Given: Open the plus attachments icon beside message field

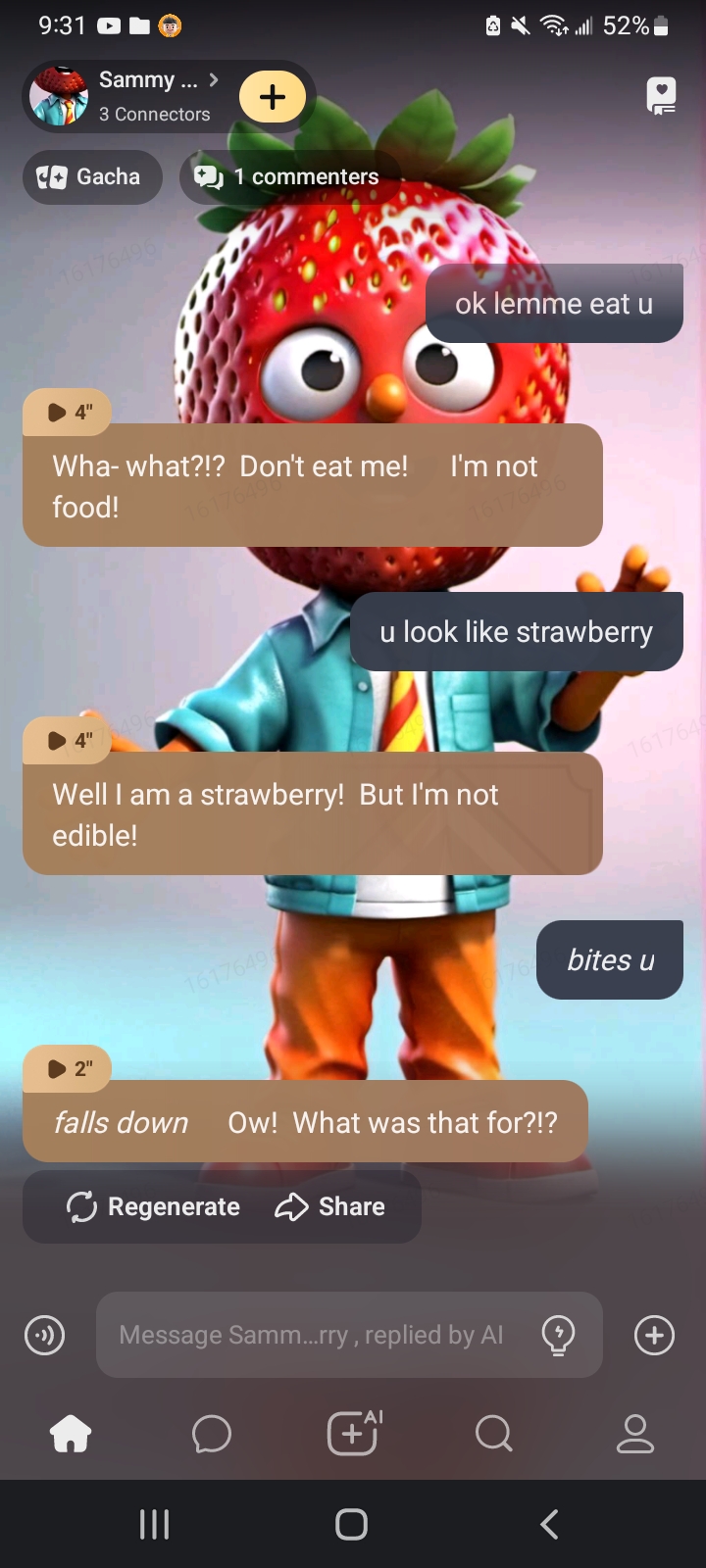Looking at the screenshot, I should click(x=654, y=1335).
